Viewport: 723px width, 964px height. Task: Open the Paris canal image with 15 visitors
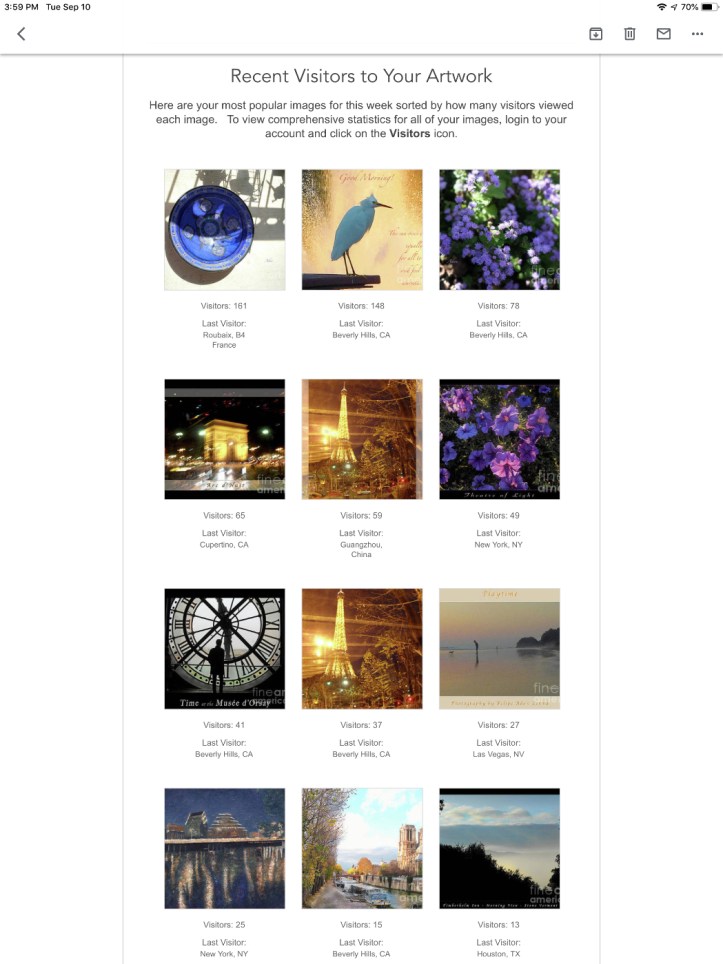point(362,848)
